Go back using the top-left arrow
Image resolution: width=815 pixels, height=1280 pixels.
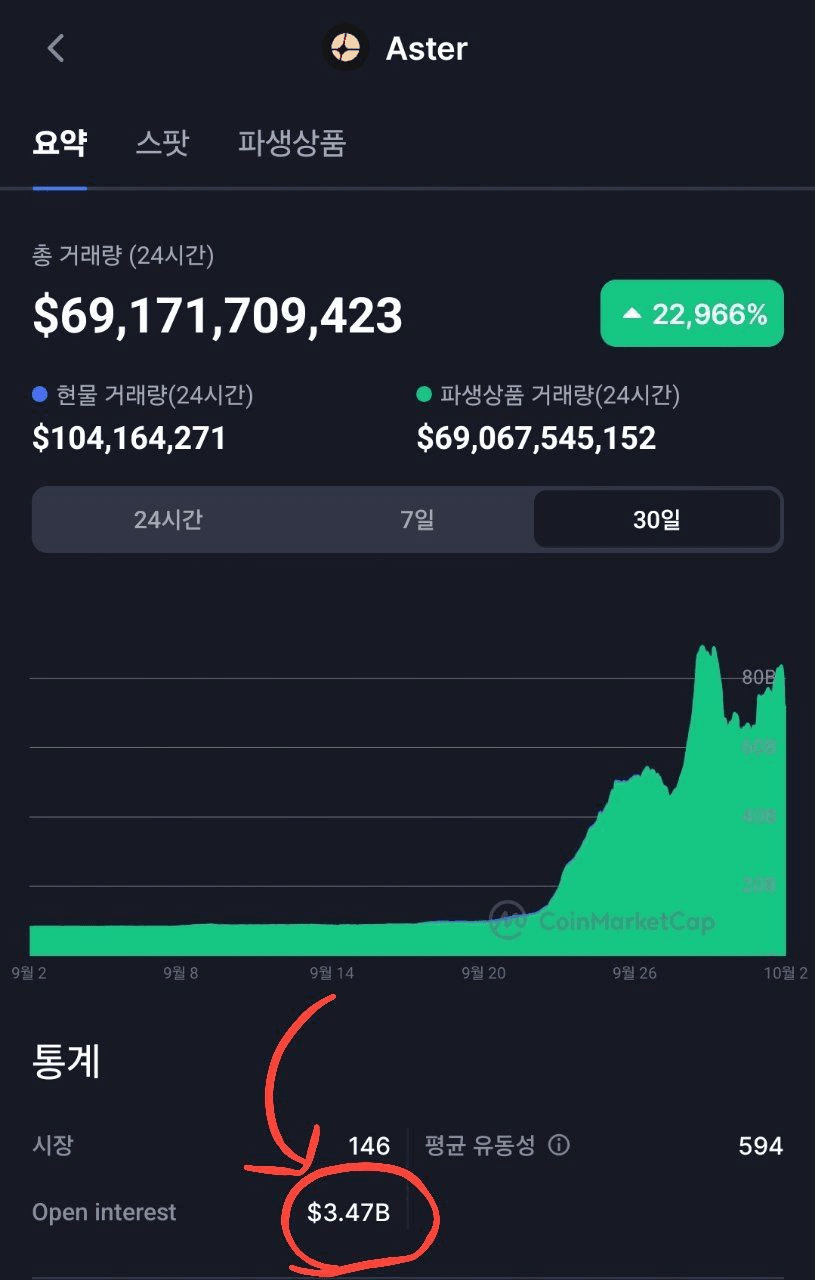click(56, 48)
